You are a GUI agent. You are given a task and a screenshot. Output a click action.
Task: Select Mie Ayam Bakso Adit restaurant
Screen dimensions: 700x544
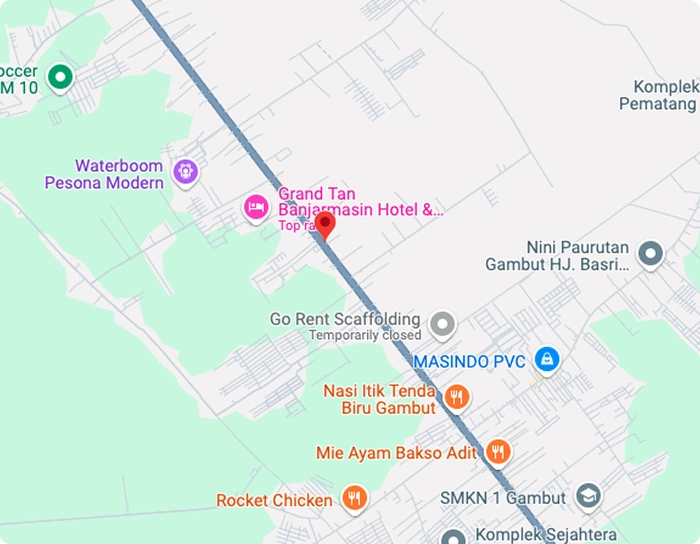[x=498, y=452]
